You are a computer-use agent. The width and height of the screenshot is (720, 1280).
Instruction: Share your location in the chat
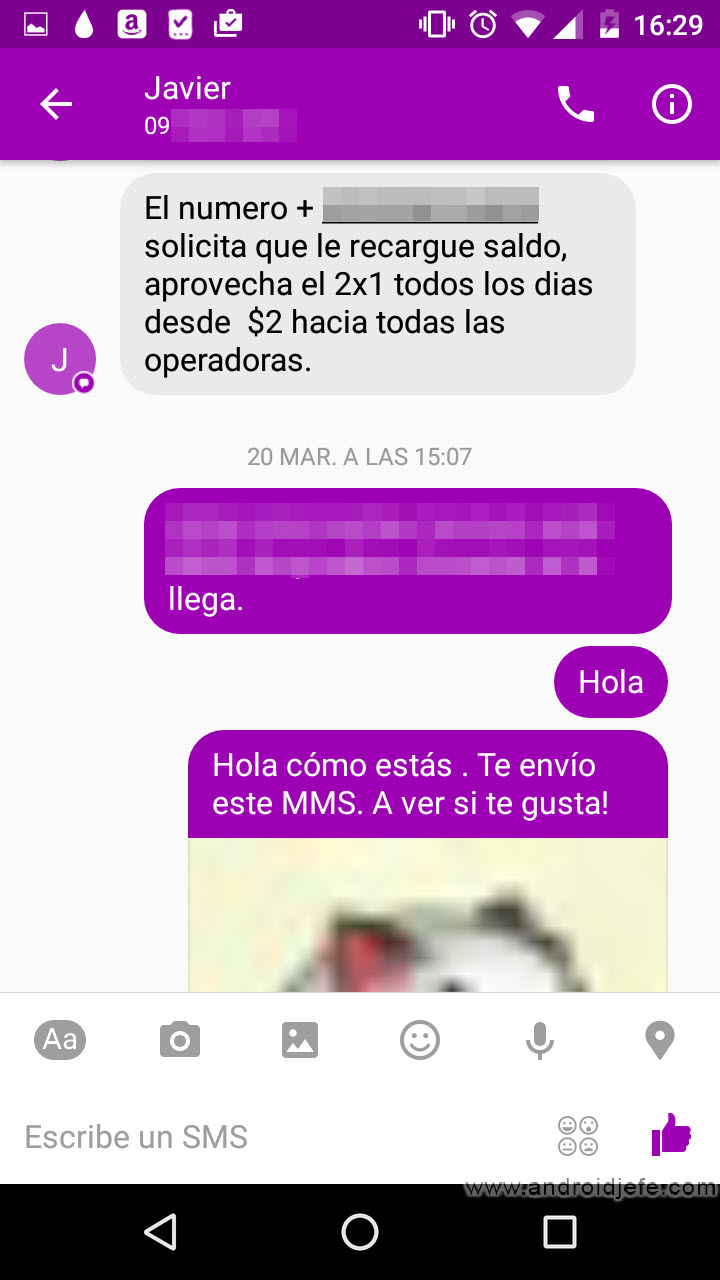pyautogui.click(x=659, y=1039)
